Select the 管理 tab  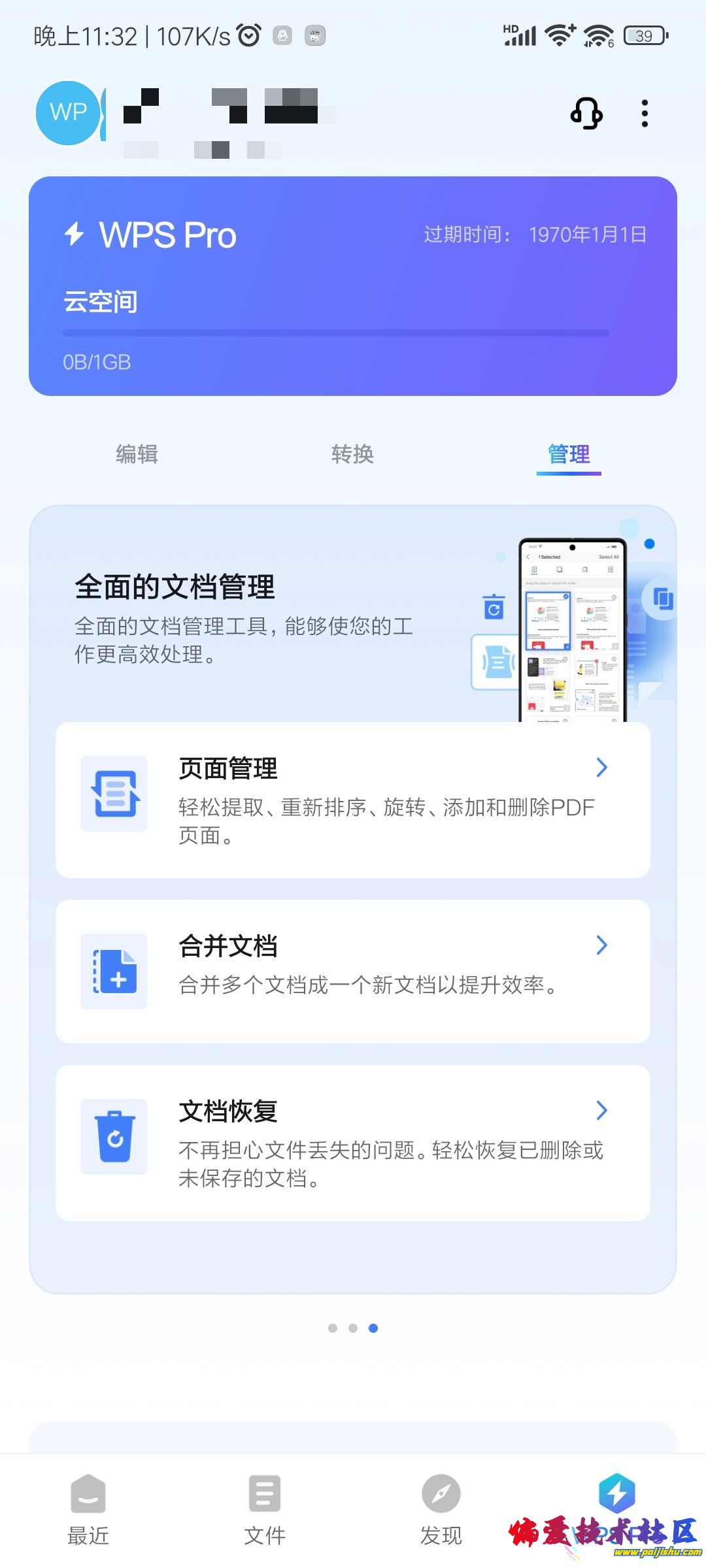click(x=568, y=453)
